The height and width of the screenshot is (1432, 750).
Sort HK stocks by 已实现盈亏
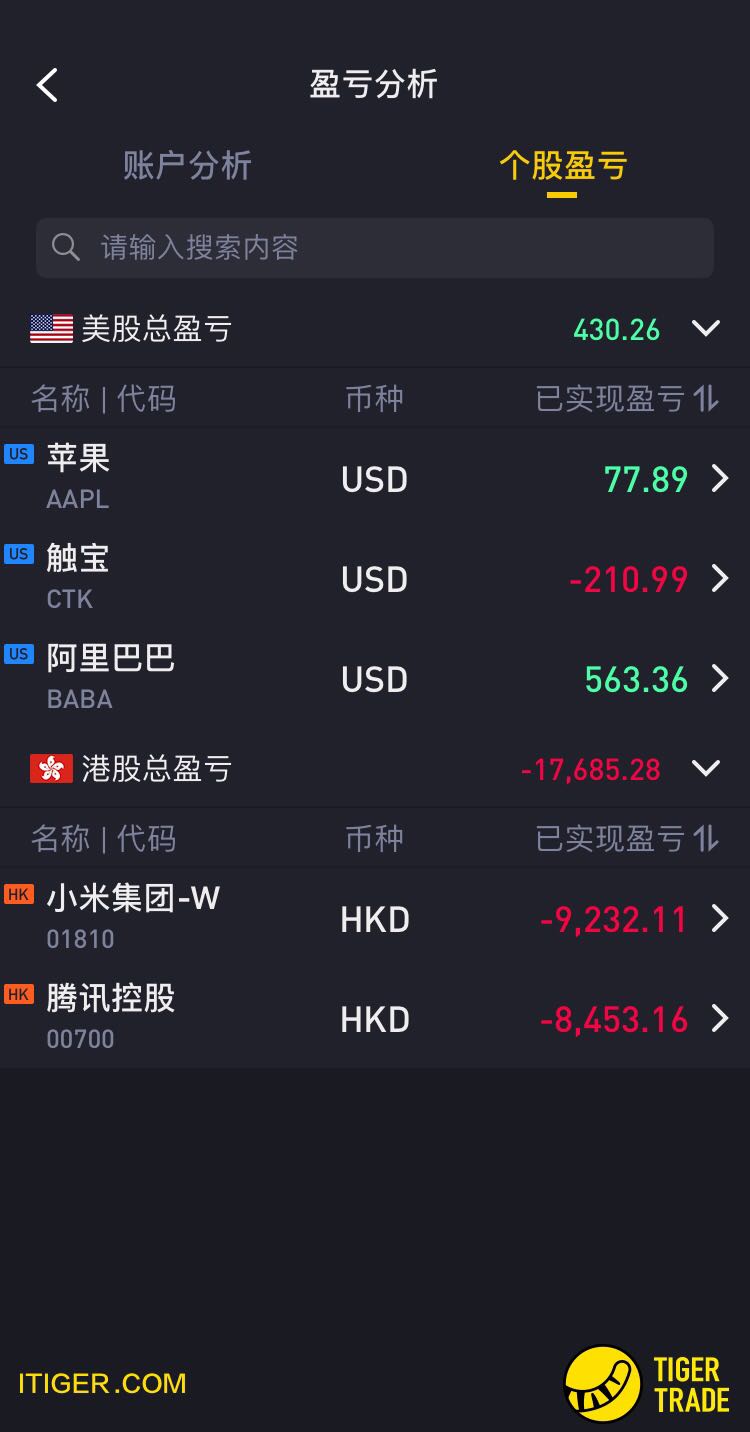627,839
